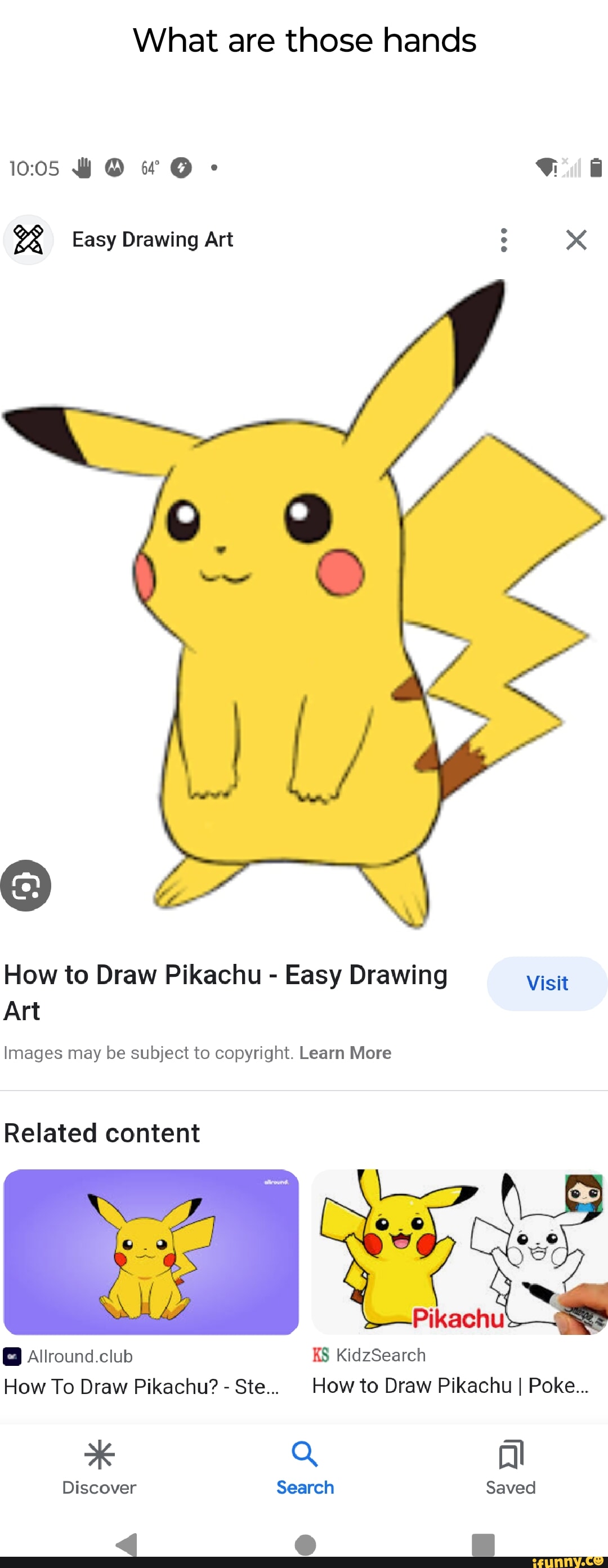Tap the hand gesture status icon
608x1568 pixels.
coord(83,167)
